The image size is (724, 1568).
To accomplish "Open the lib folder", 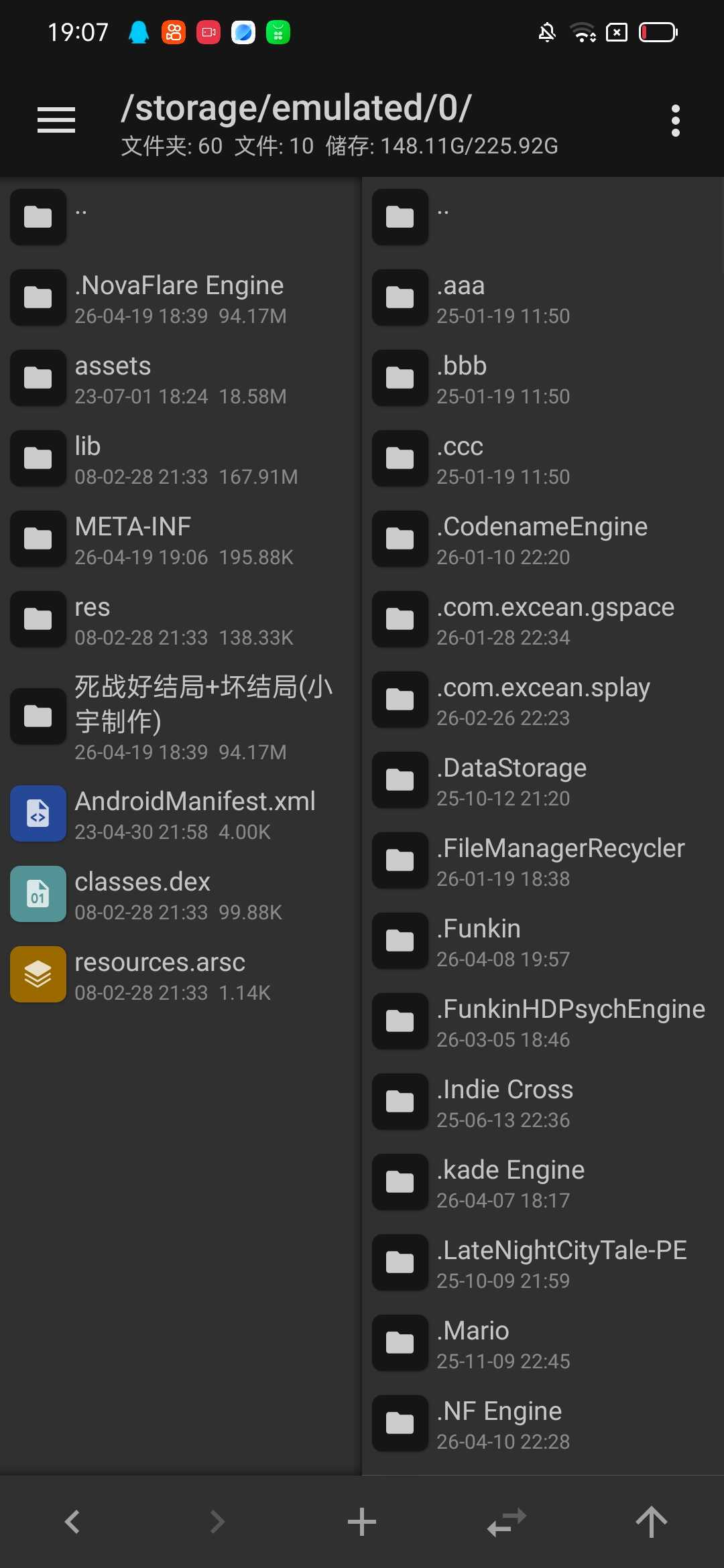I will tap(180, 459).
